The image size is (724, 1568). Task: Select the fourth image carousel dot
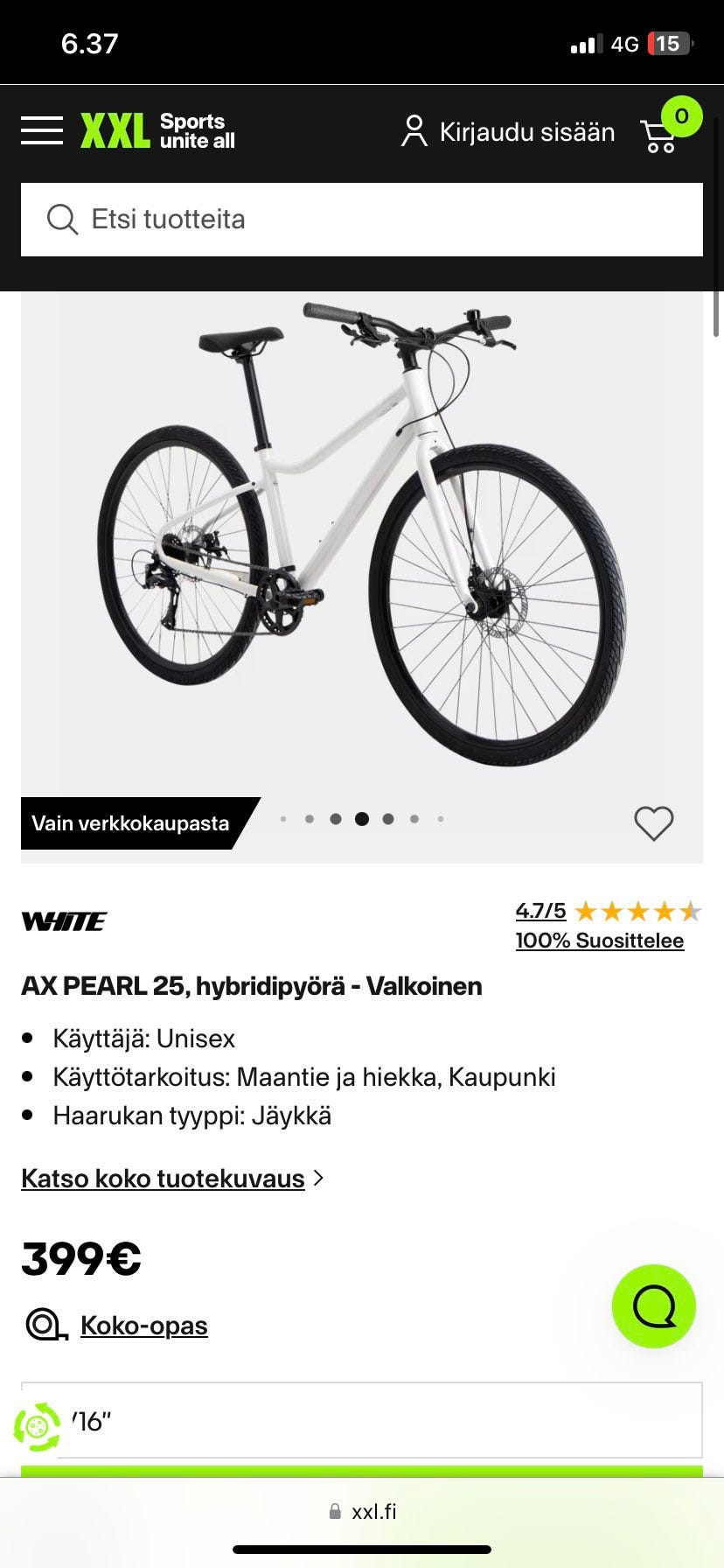(x=362, y=818)
